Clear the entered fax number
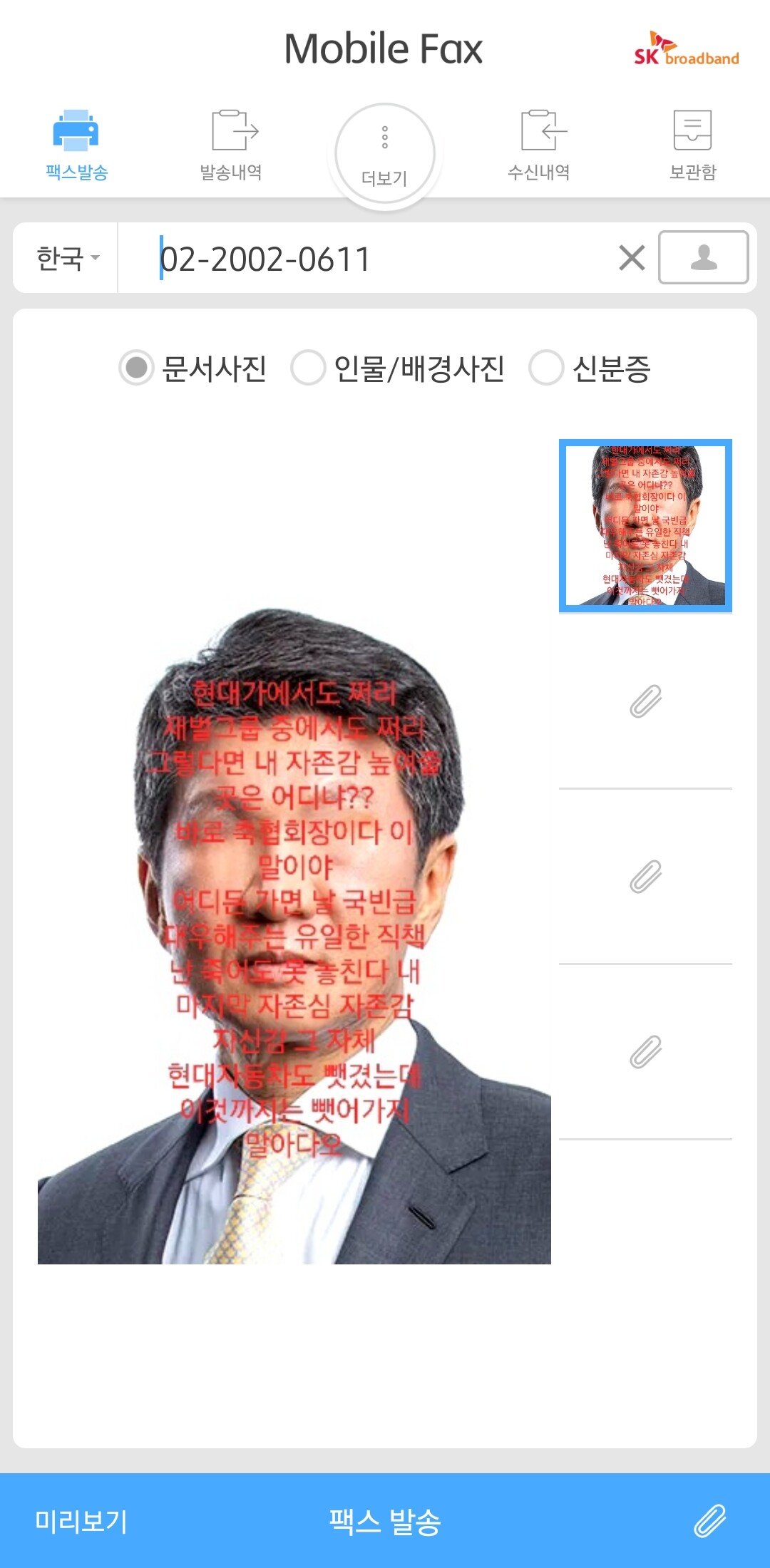 (x=632, y=258)
